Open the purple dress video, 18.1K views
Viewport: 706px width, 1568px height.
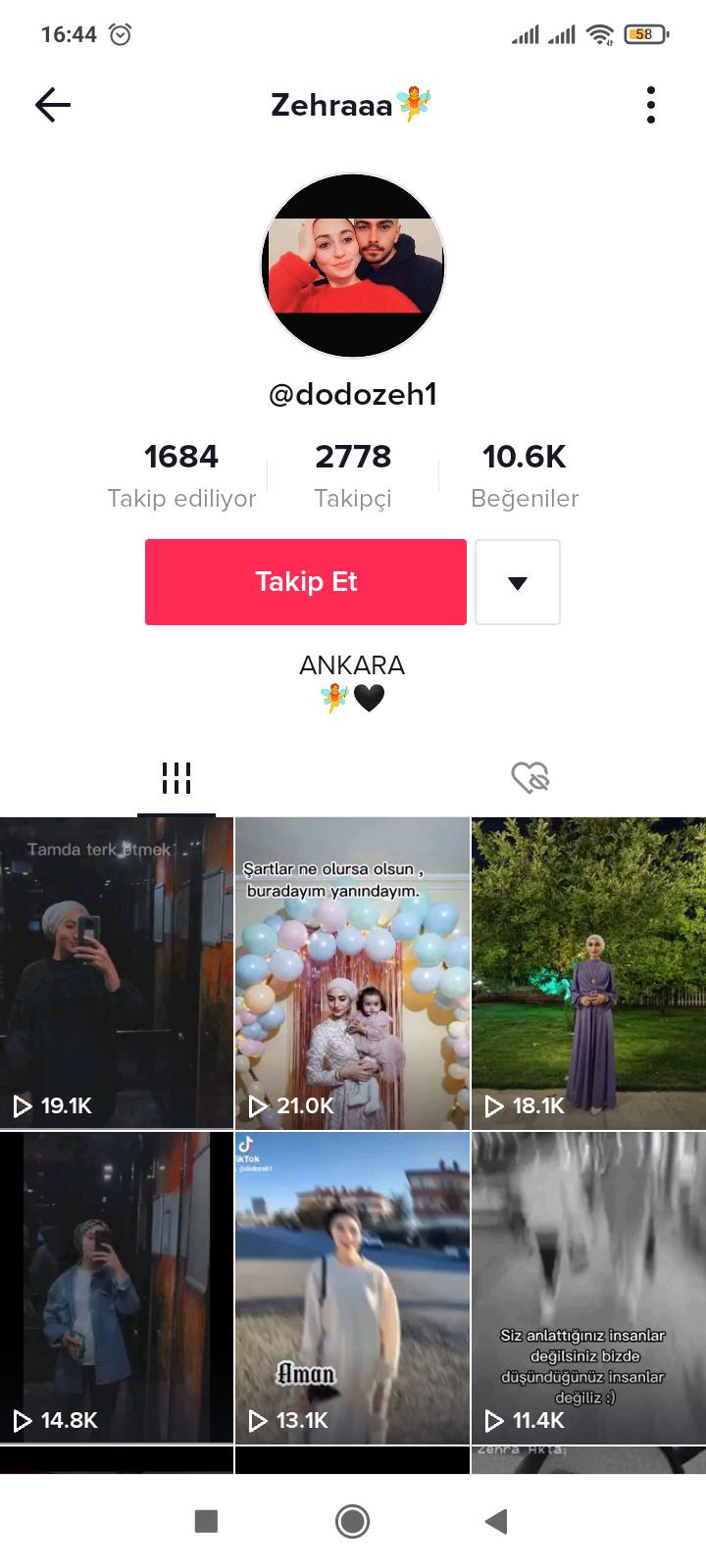pos(588,972)
